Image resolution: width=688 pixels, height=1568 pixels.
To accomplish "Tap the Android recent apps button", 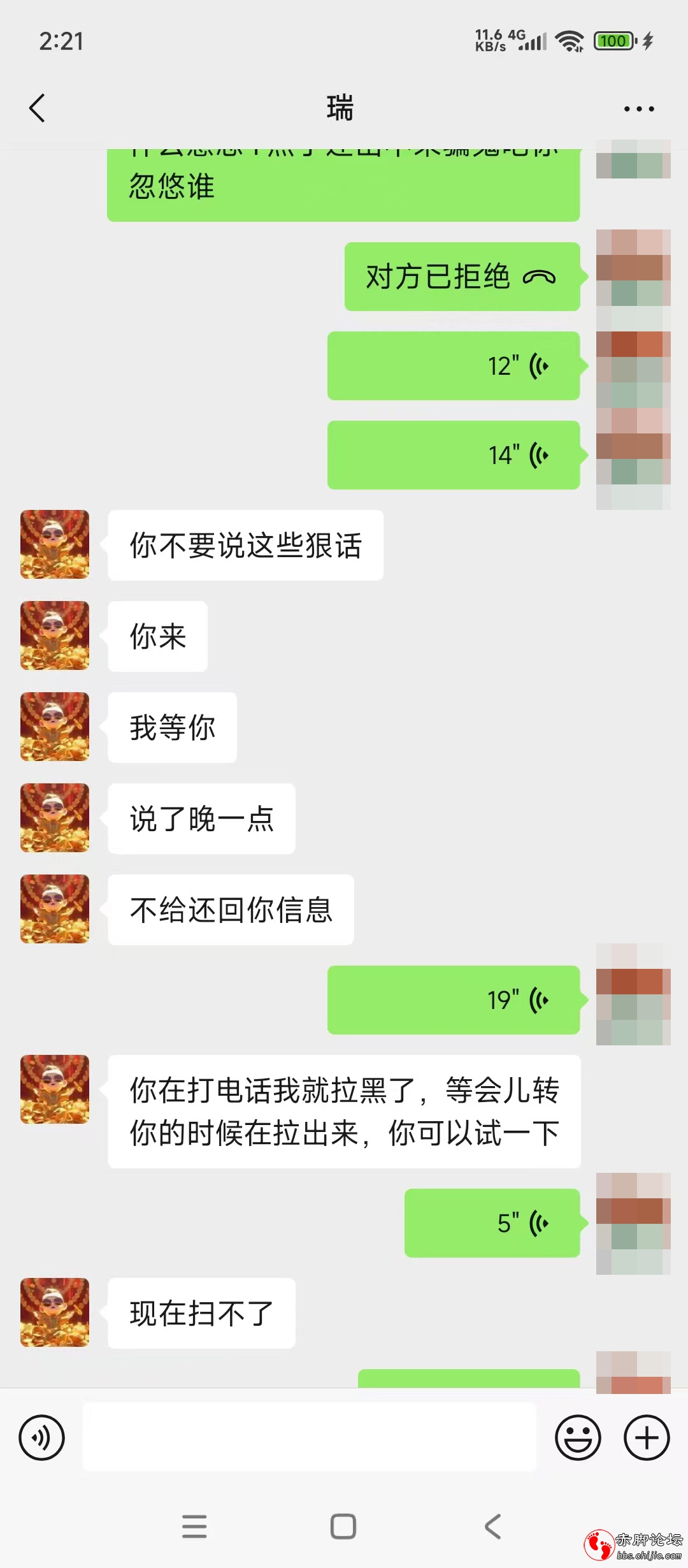I will (x=195, y=1525).
